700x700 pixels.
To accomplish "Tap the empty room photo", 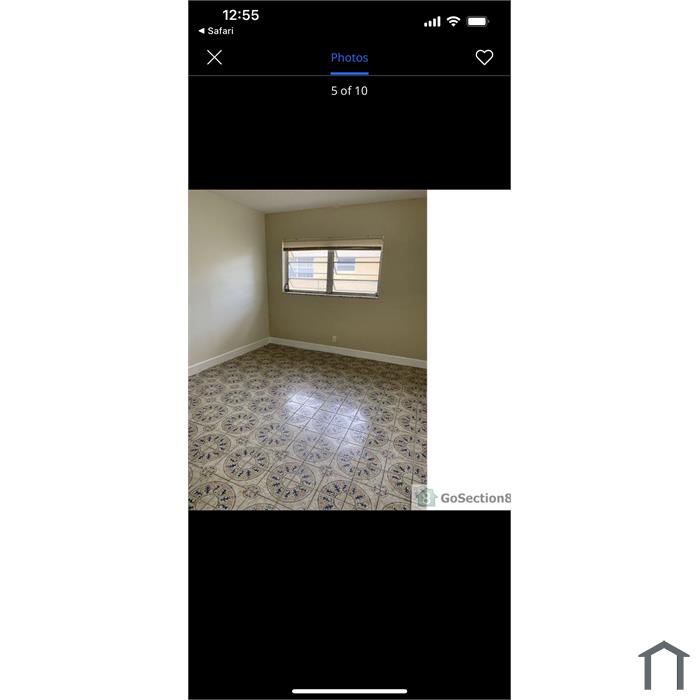I will pyautogui.click(x=307, y=350).
